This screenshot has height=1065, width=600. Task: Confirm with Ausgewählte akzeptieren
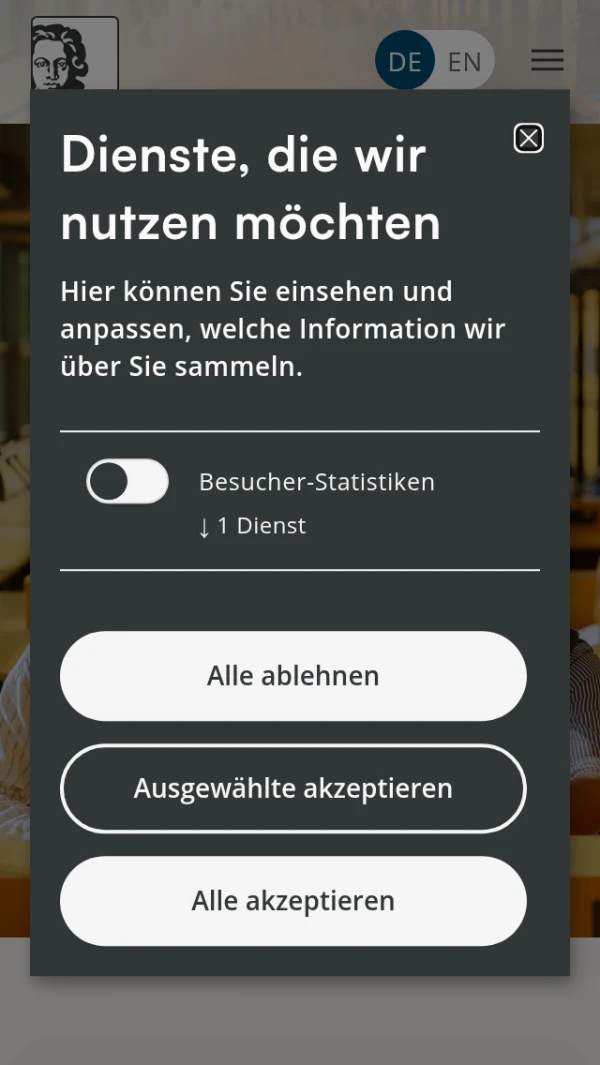pyautogui.click(x=293, y=789)
